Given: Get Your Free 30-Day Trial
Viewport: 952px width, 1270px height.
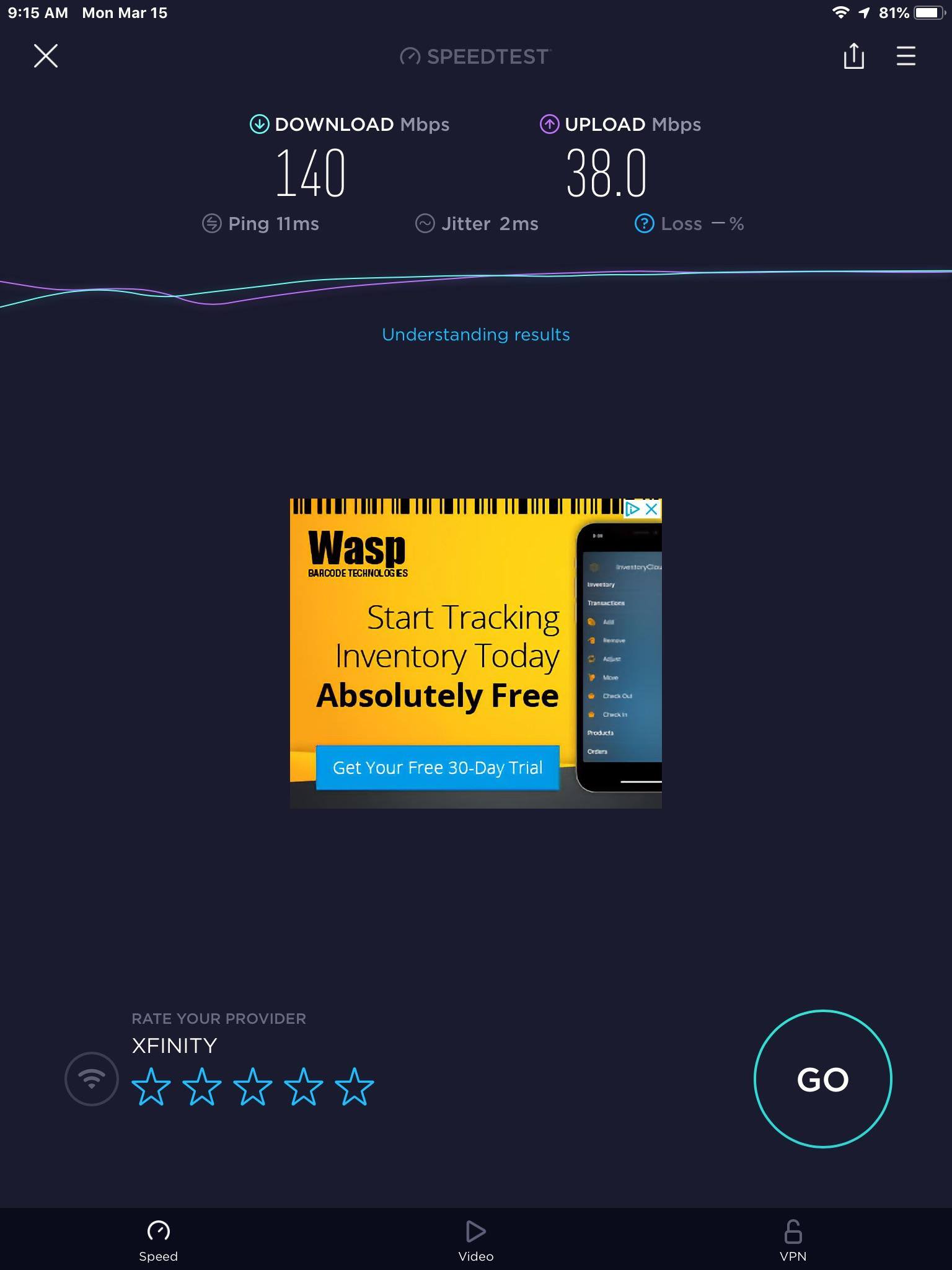Looking at the screenshot, I should click(438, 768).
